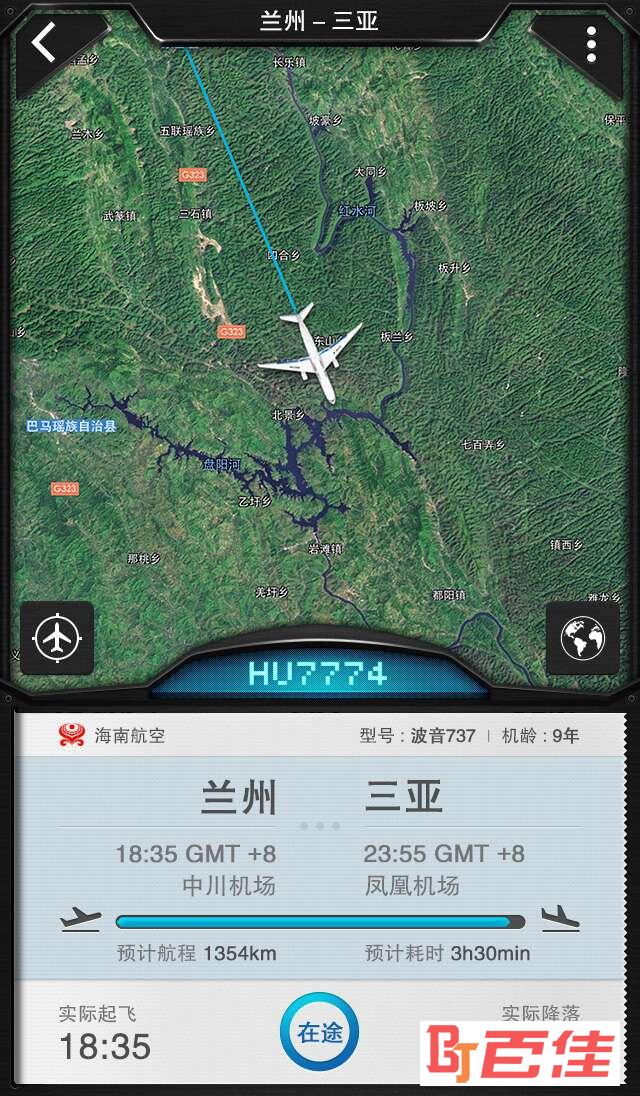Center map on the aircraft
This screenshot has width=640, height=1096.
57,637
